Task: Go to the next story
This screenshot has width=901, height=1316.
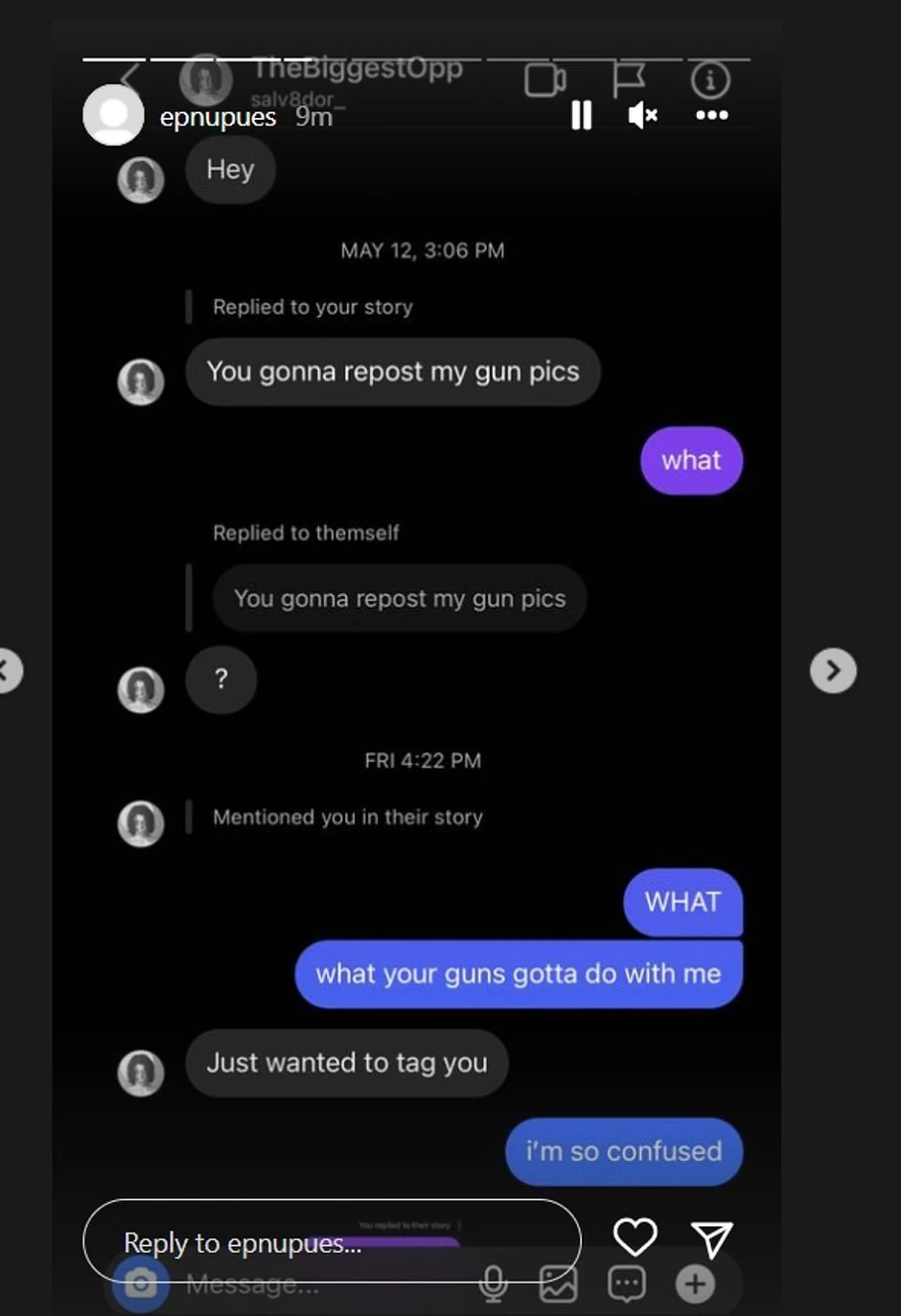Action: (x=833, y=670)
